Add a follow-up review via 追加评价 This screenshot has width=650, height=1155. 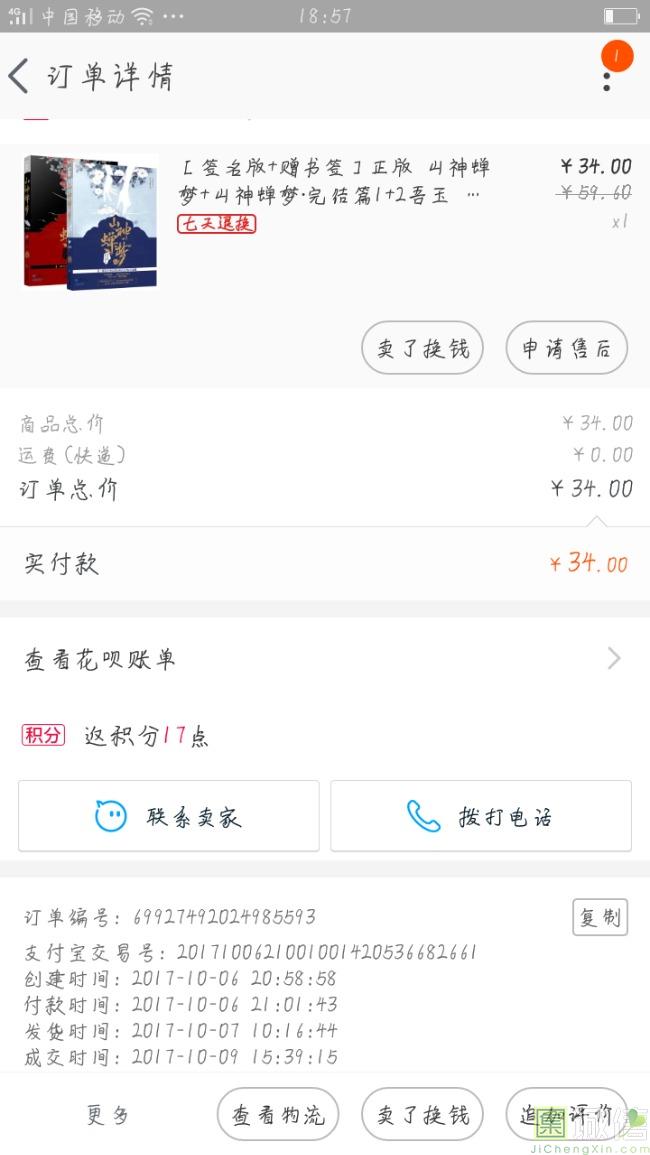pos(565,1115)
